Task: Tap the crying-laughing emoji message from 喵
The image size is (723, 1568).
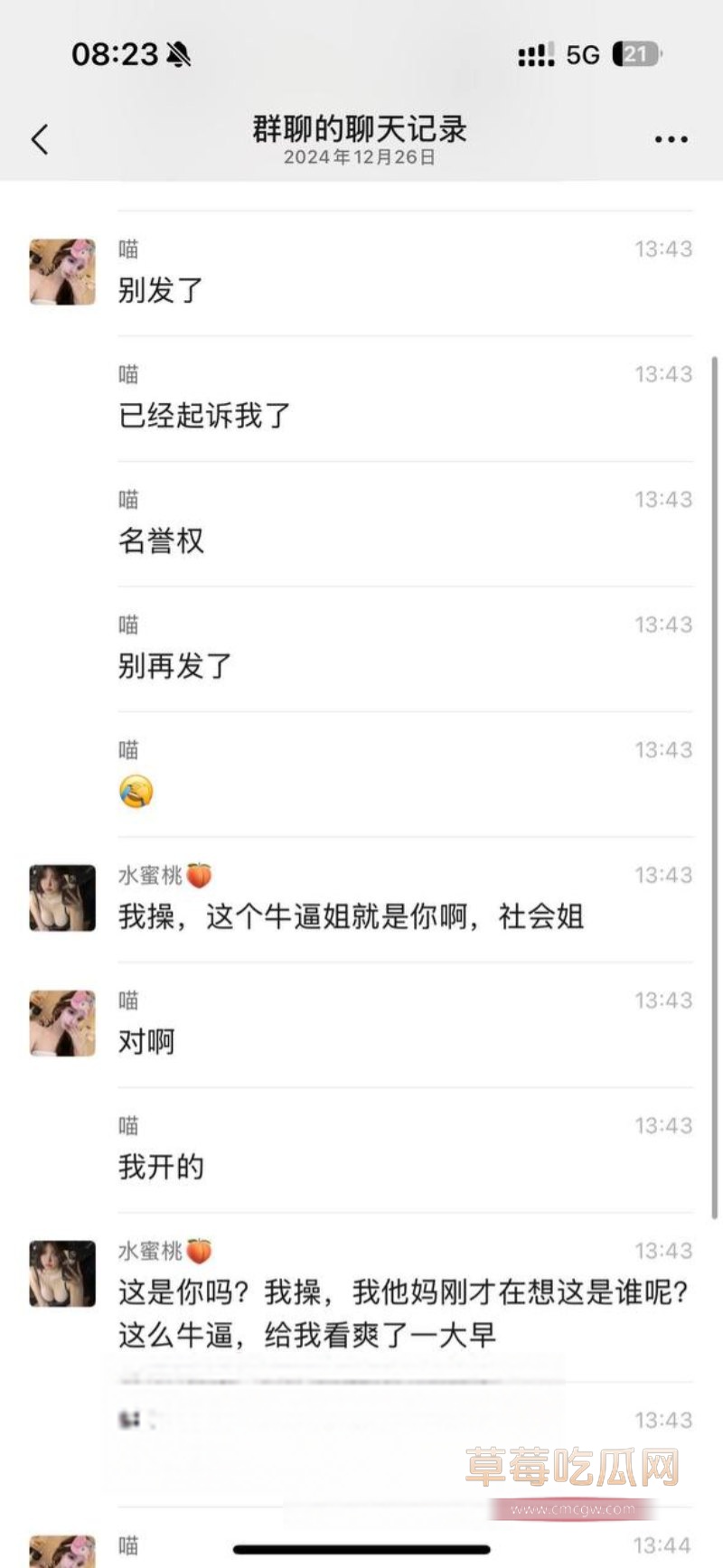Action: (x=136, y=790)
